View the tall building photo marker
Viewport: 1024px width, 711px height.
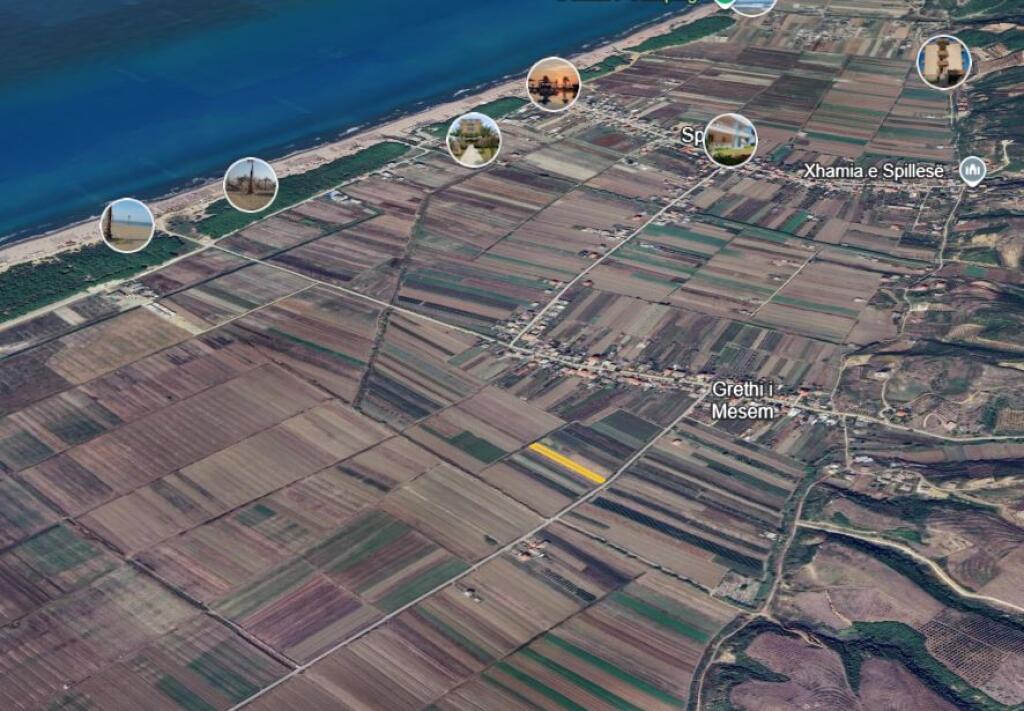click(x=943, y=62)
